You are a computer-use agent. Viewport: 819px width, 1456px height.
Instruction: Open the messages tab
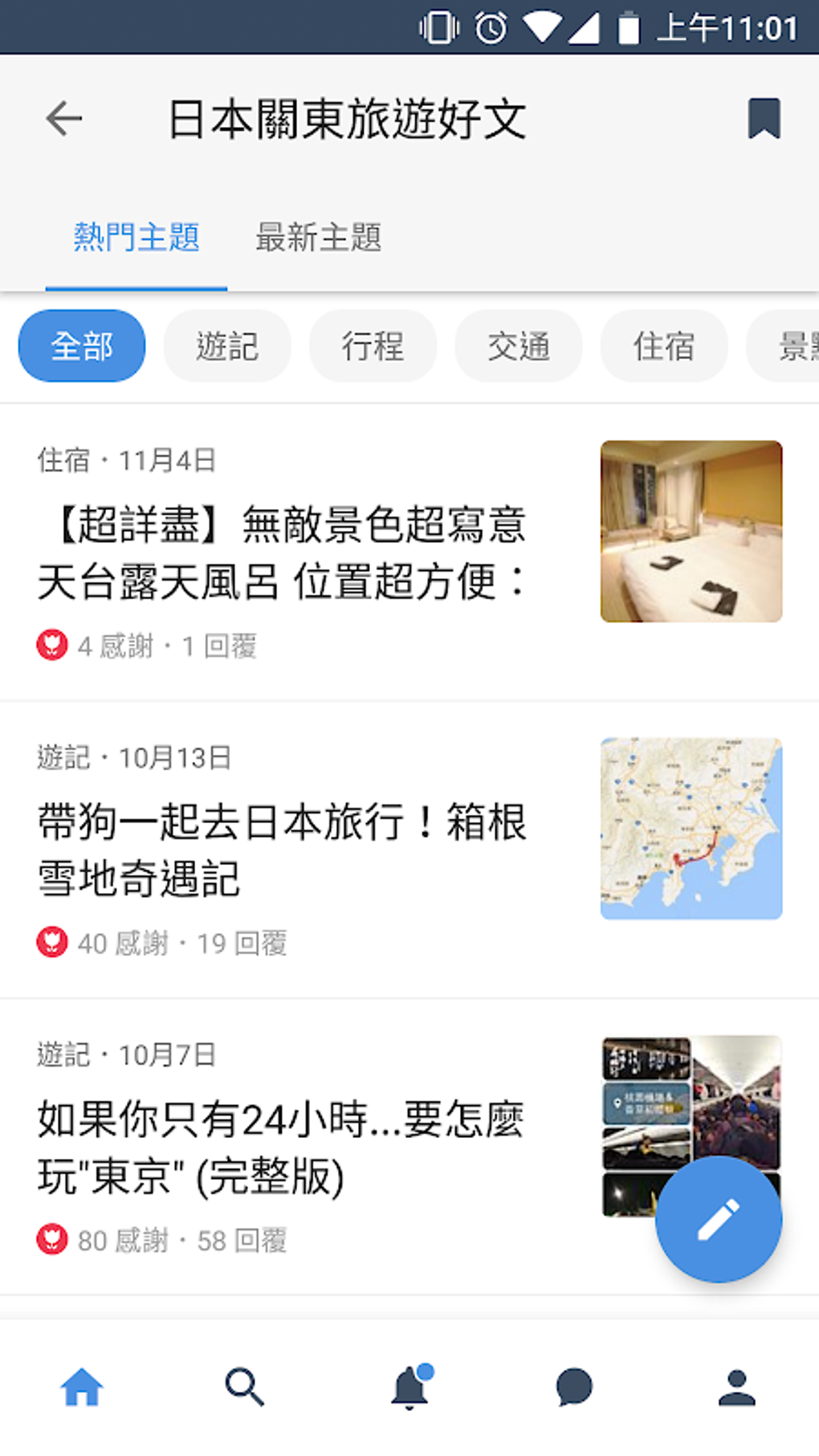click(x=574, y=1387)
